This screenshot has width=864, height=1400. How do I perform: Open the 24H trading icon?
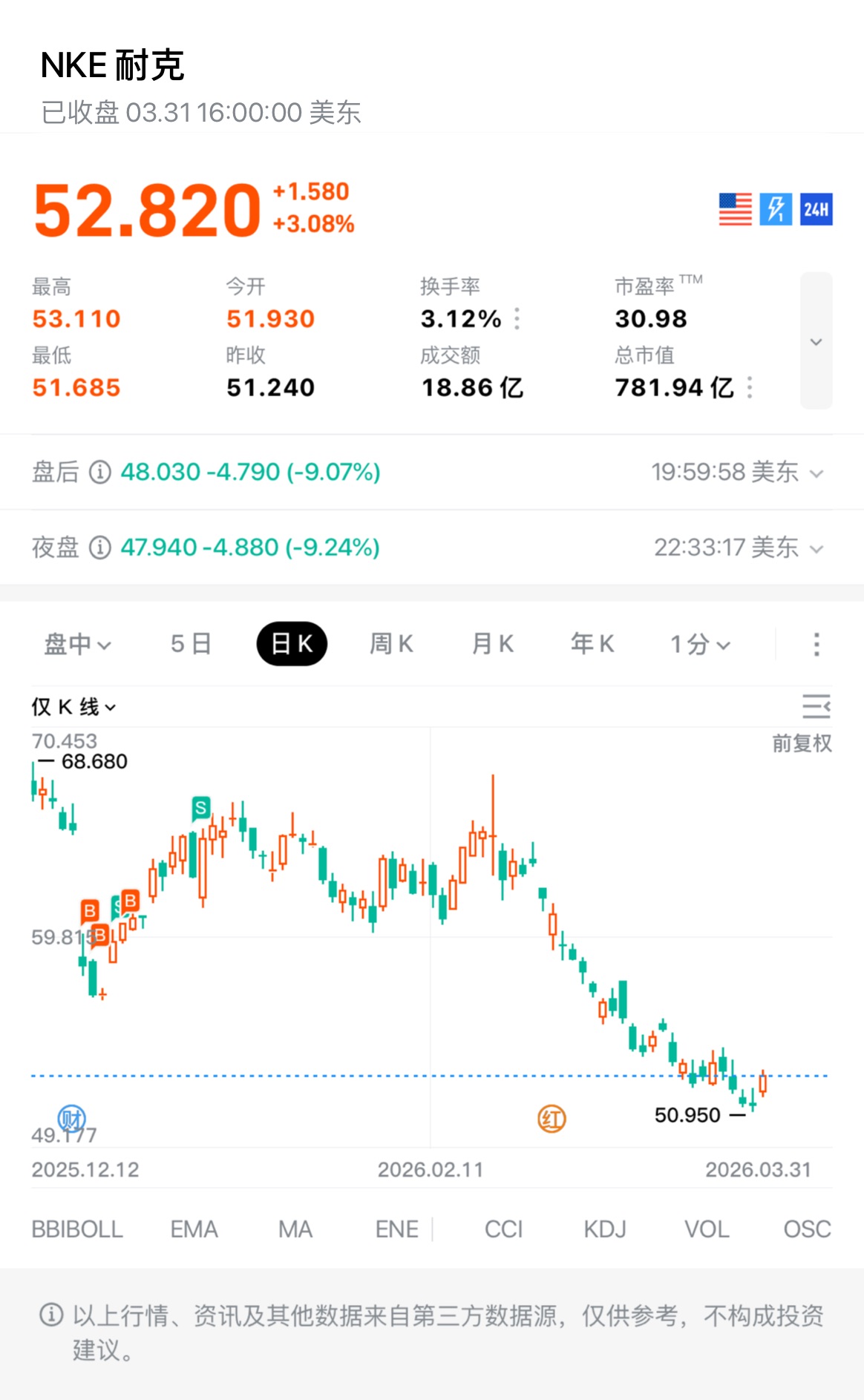[x=816, y=209]
